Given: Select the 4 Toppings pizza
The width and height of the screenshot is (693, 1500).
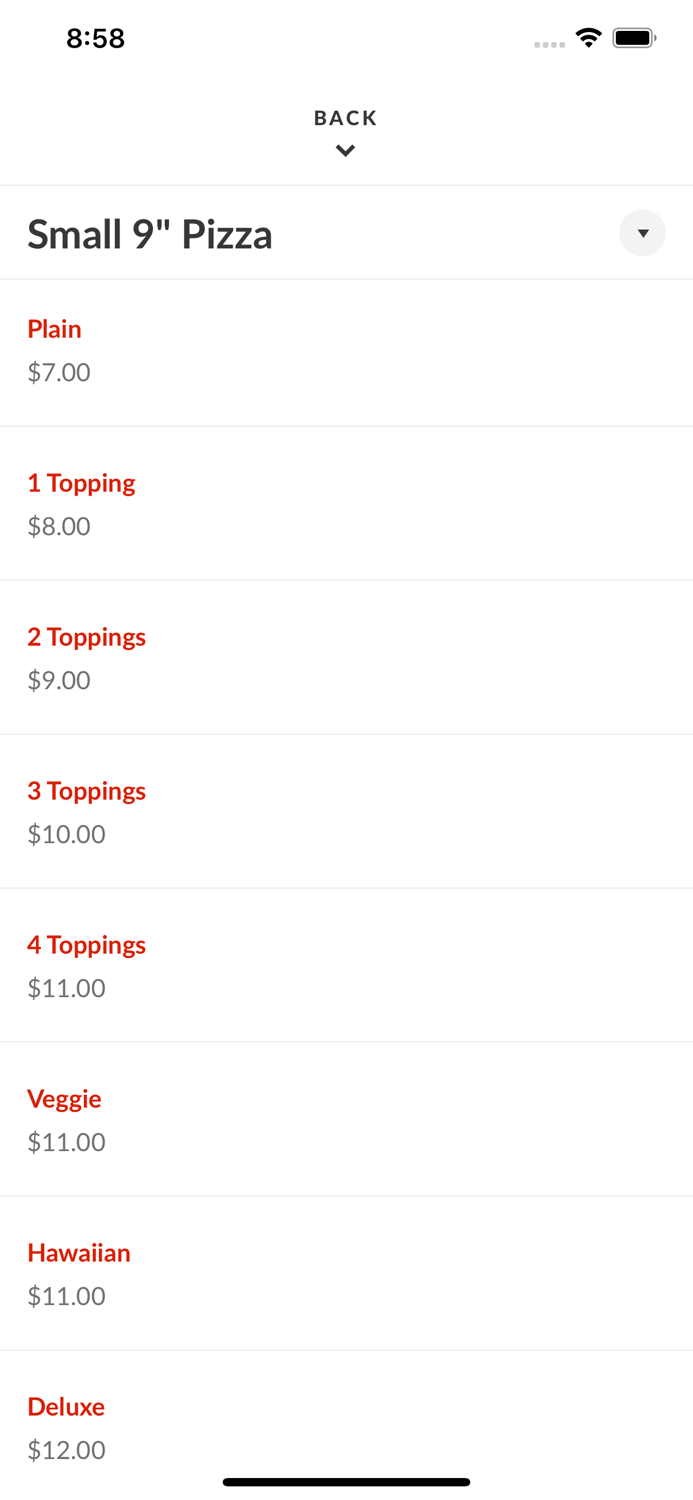Looking at the screenshot, I should click(346, 966).
